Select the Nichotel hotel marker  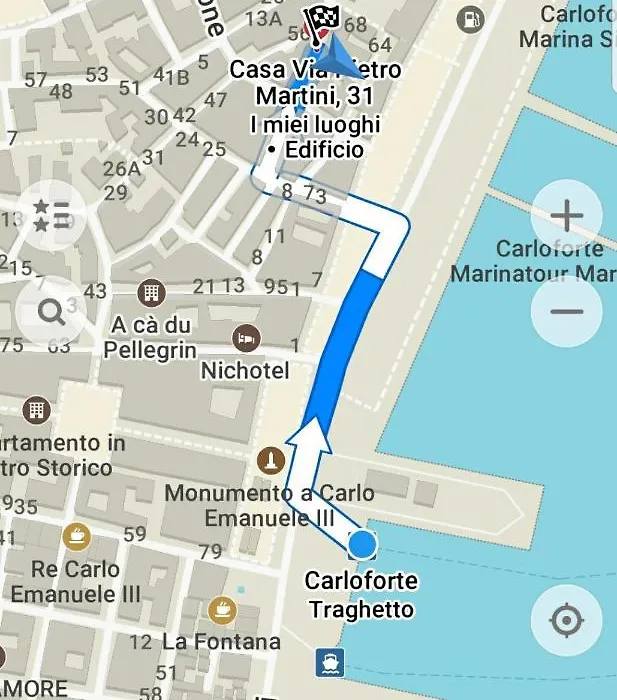pos(244,338)
